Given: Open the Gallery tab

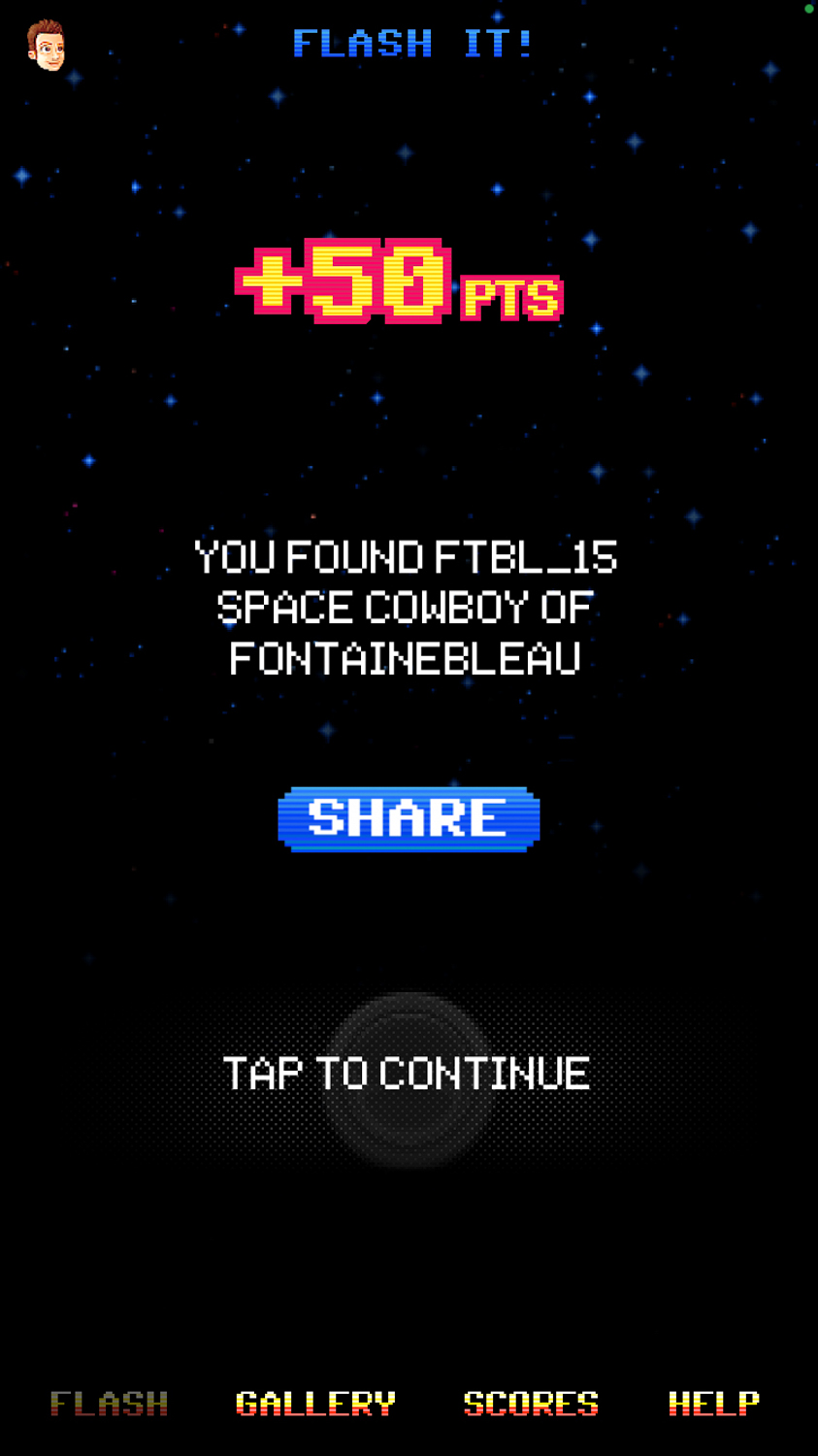Looking at the screenshot, I should point(315,1404).
